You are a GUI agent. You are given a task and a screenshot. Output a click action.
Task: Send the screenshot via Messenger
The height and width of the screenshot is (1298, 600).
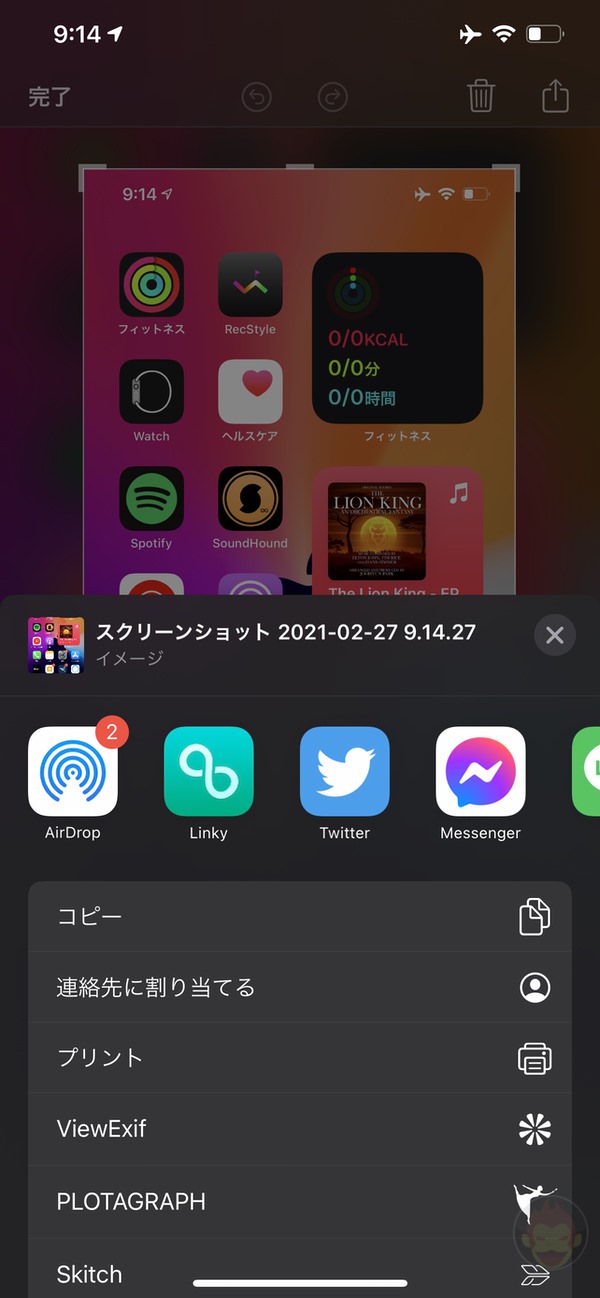click(481, 771)
